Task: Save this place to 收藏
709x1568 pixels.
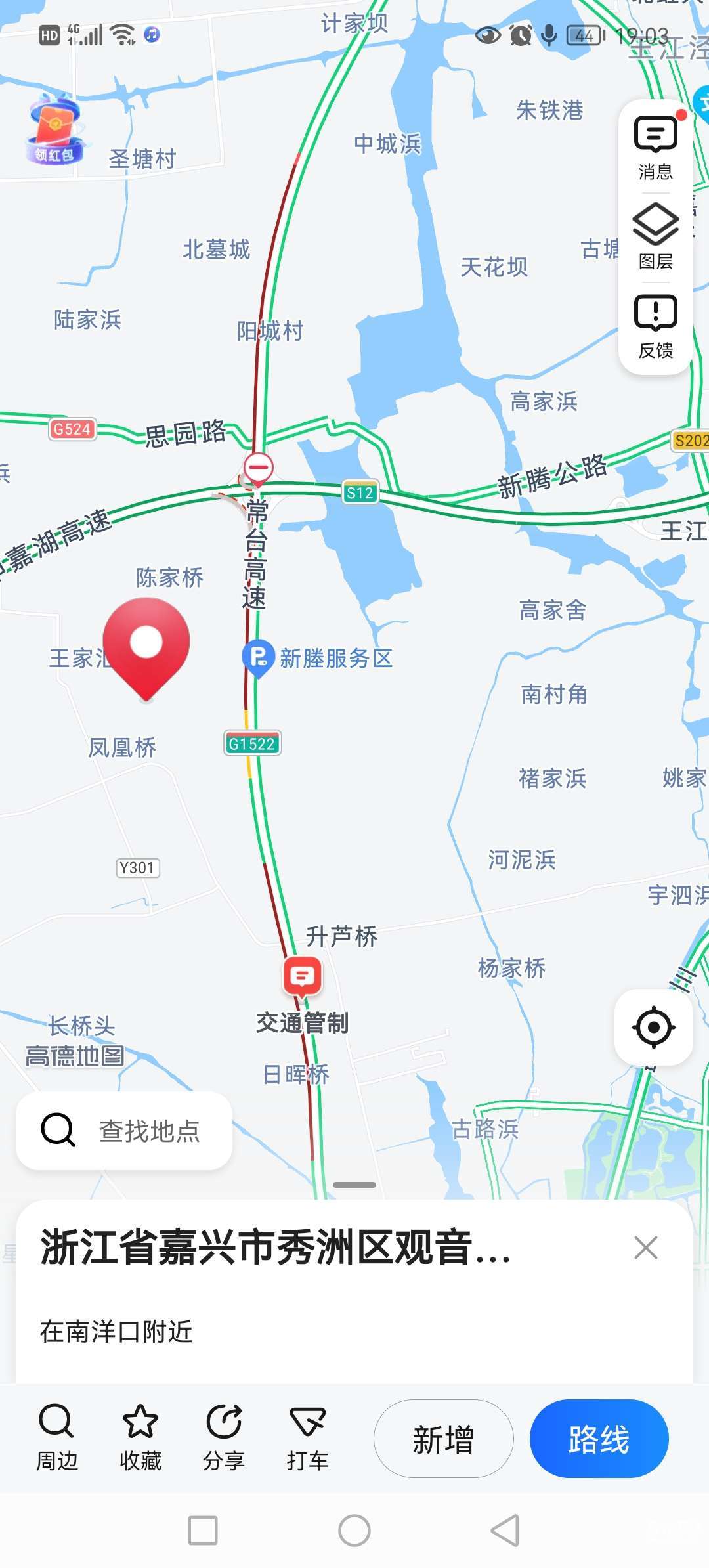Action: click(140, 1438)
